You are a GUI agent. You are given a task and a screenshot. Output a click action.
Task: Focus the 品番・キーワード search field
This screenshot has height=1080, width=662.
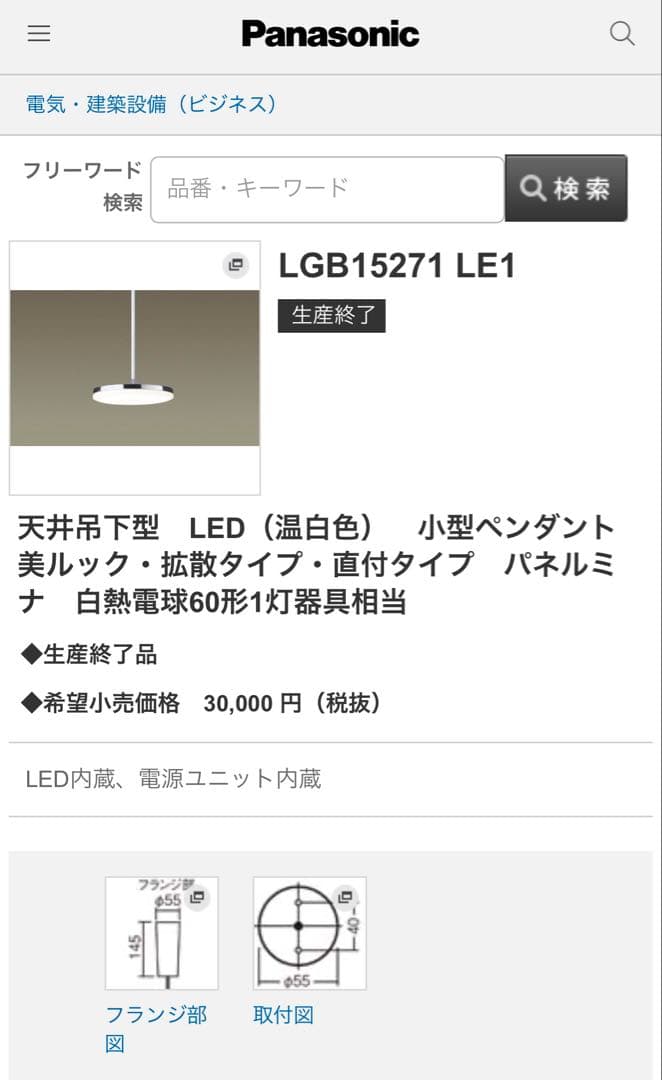pos(327,189)
